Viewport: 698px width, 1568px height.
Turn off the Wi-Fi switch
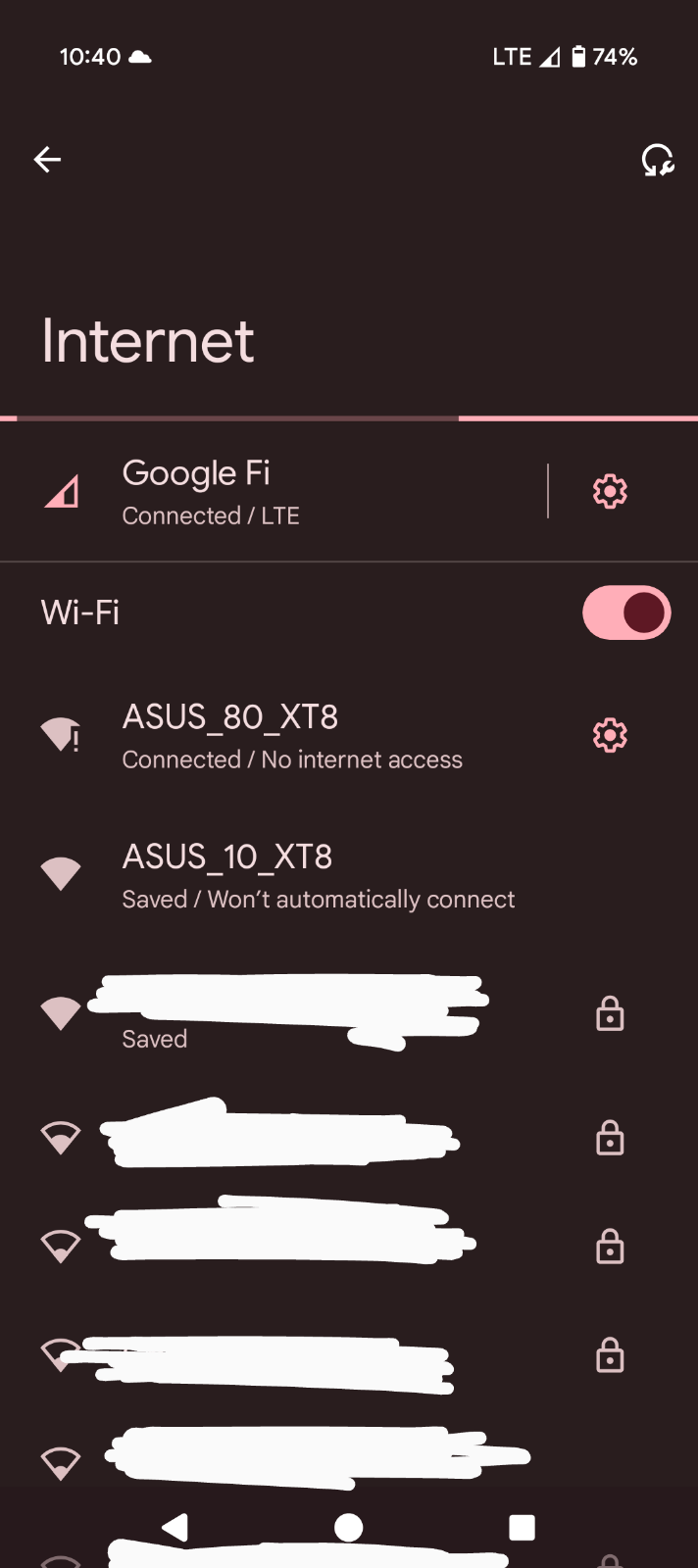pos(625,612)
